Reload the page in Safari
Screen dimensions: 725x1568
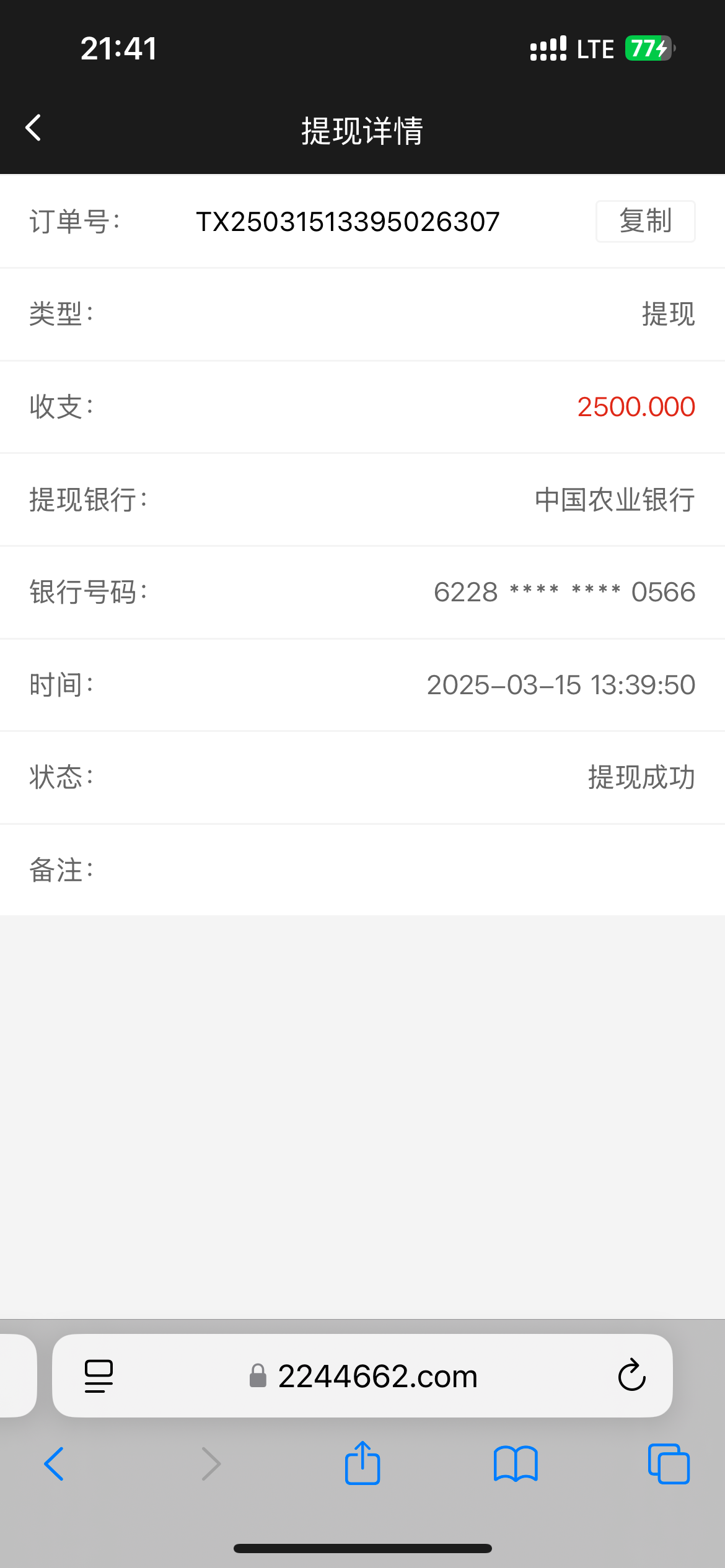(x=631, y=1375)
